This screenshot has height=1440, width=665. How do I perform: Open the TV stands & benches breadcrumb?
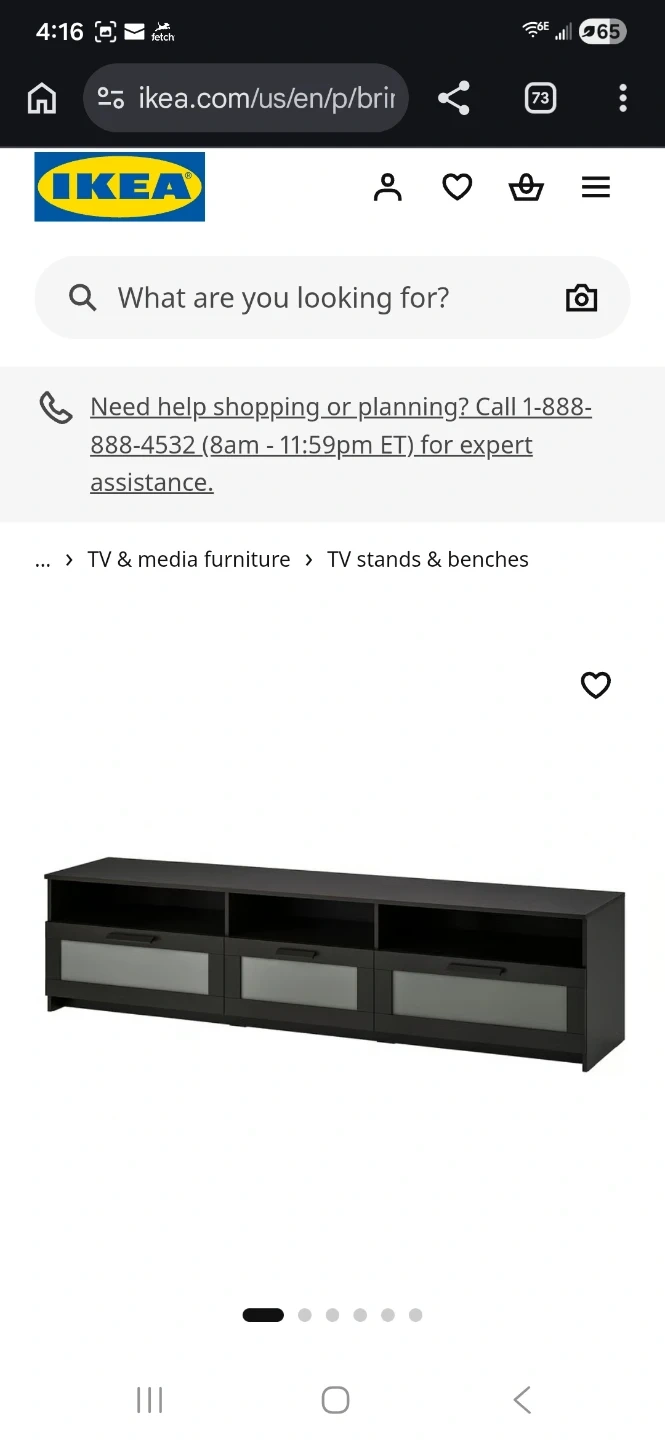(x=428, y=560)
